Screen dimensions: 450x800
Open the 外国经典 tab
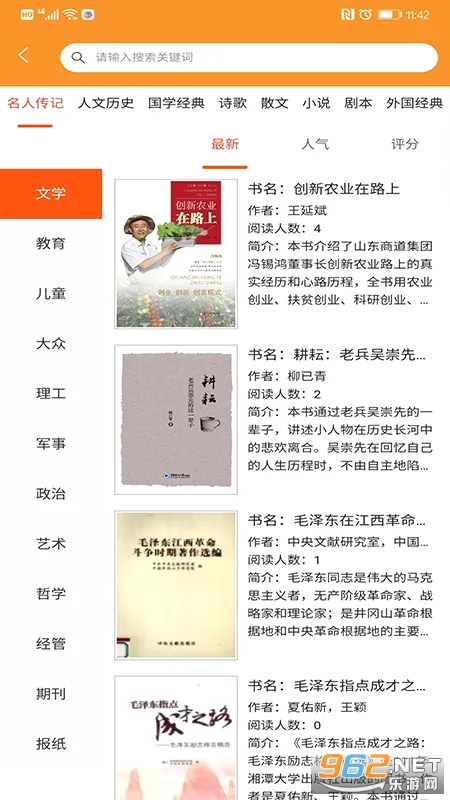click(414, 103)
